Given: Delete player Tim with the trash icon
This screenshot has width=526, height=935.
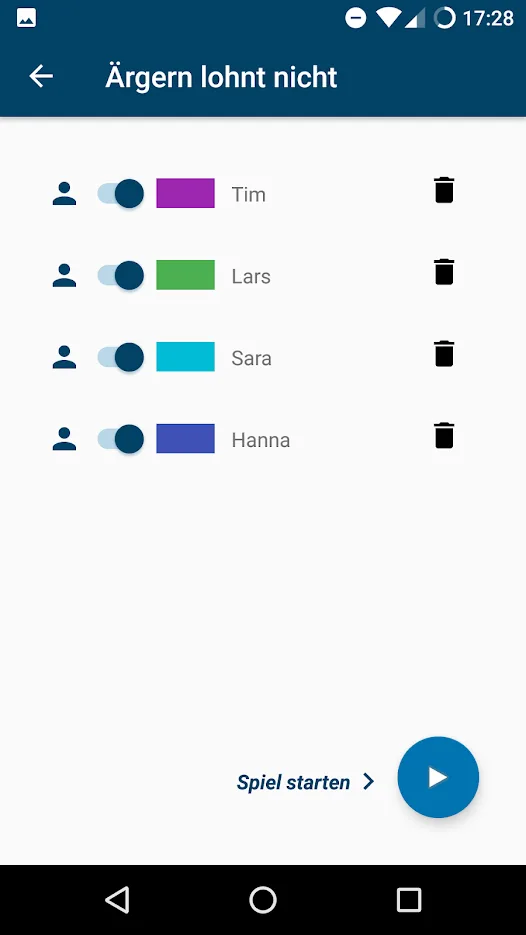Looking at the screenshot, I should click(444, 190).
